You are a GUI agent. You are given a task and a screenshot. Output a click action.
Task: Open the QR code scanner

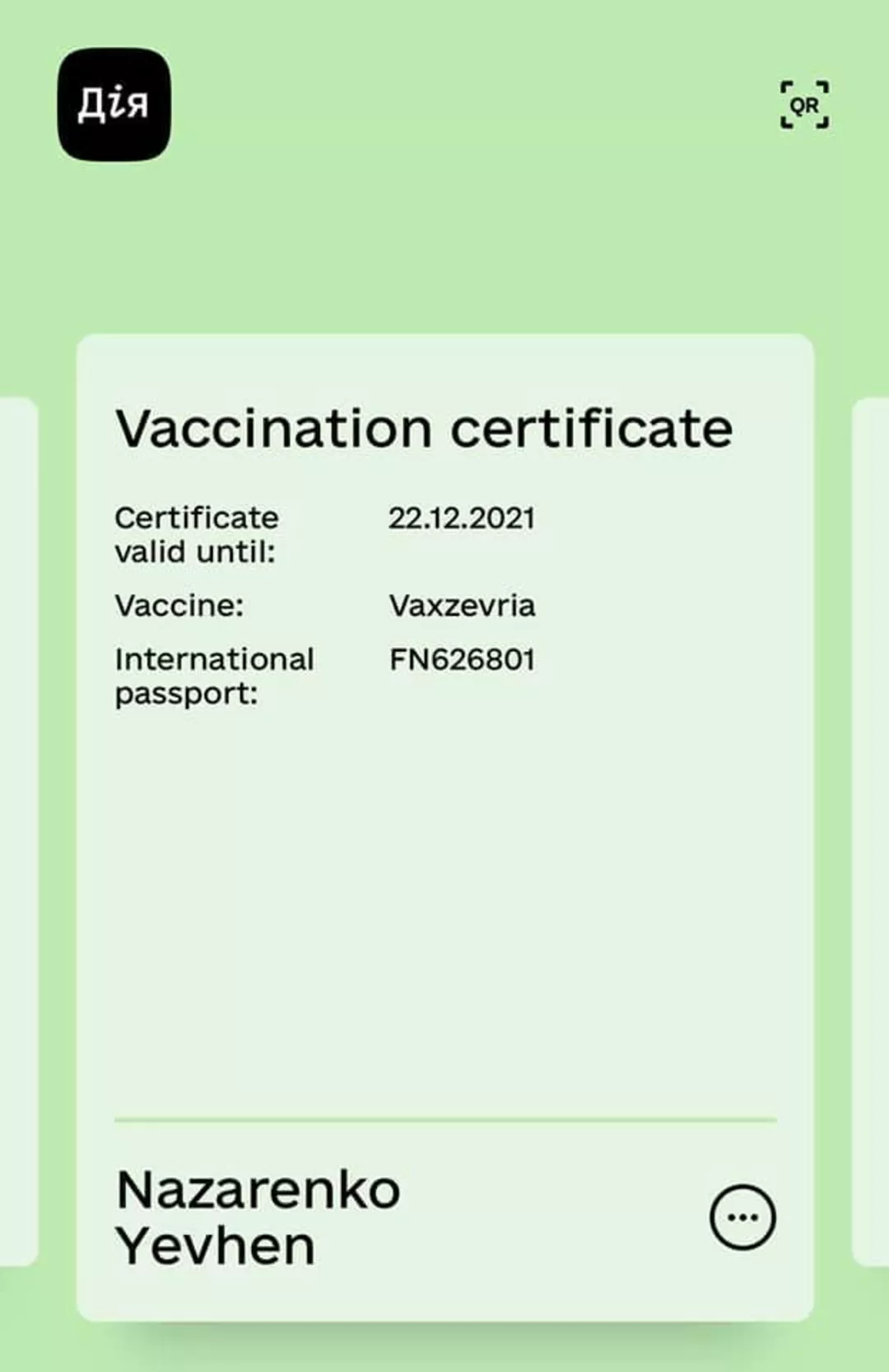(x=804, y=105)
